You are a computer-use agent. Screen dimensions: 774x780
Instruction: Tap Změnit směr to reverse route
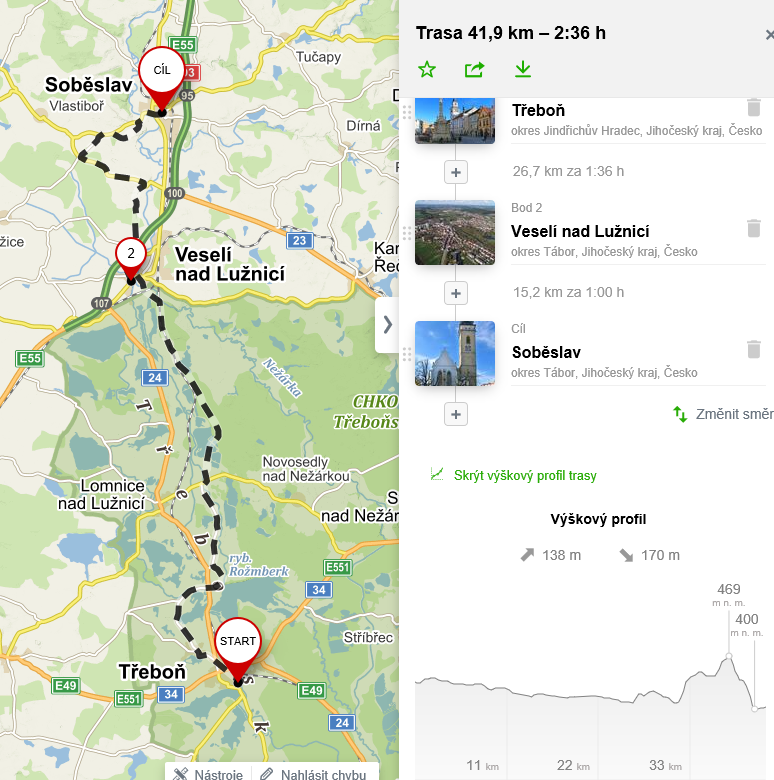pos(722,413)
